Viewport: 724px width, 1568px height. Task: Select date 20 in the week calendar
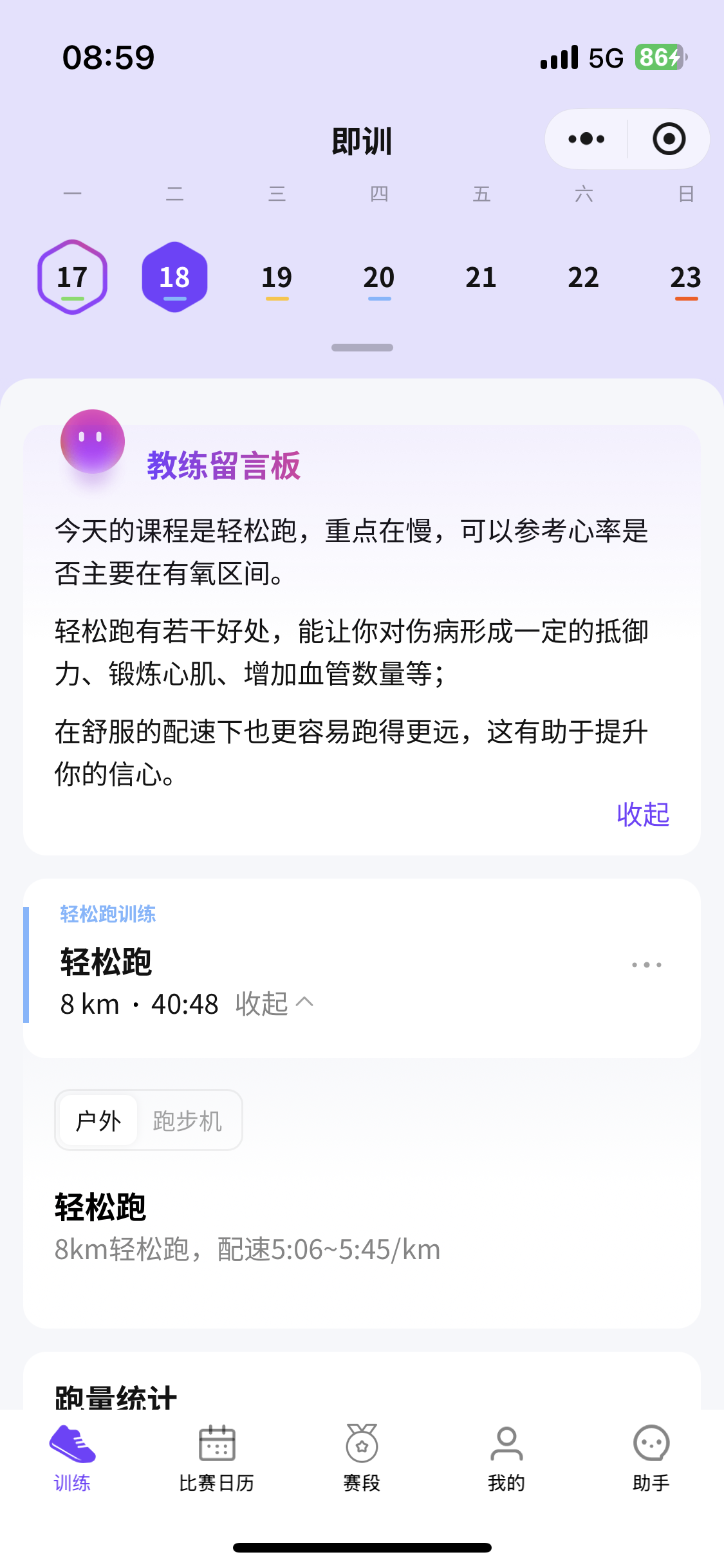[379, 277]
